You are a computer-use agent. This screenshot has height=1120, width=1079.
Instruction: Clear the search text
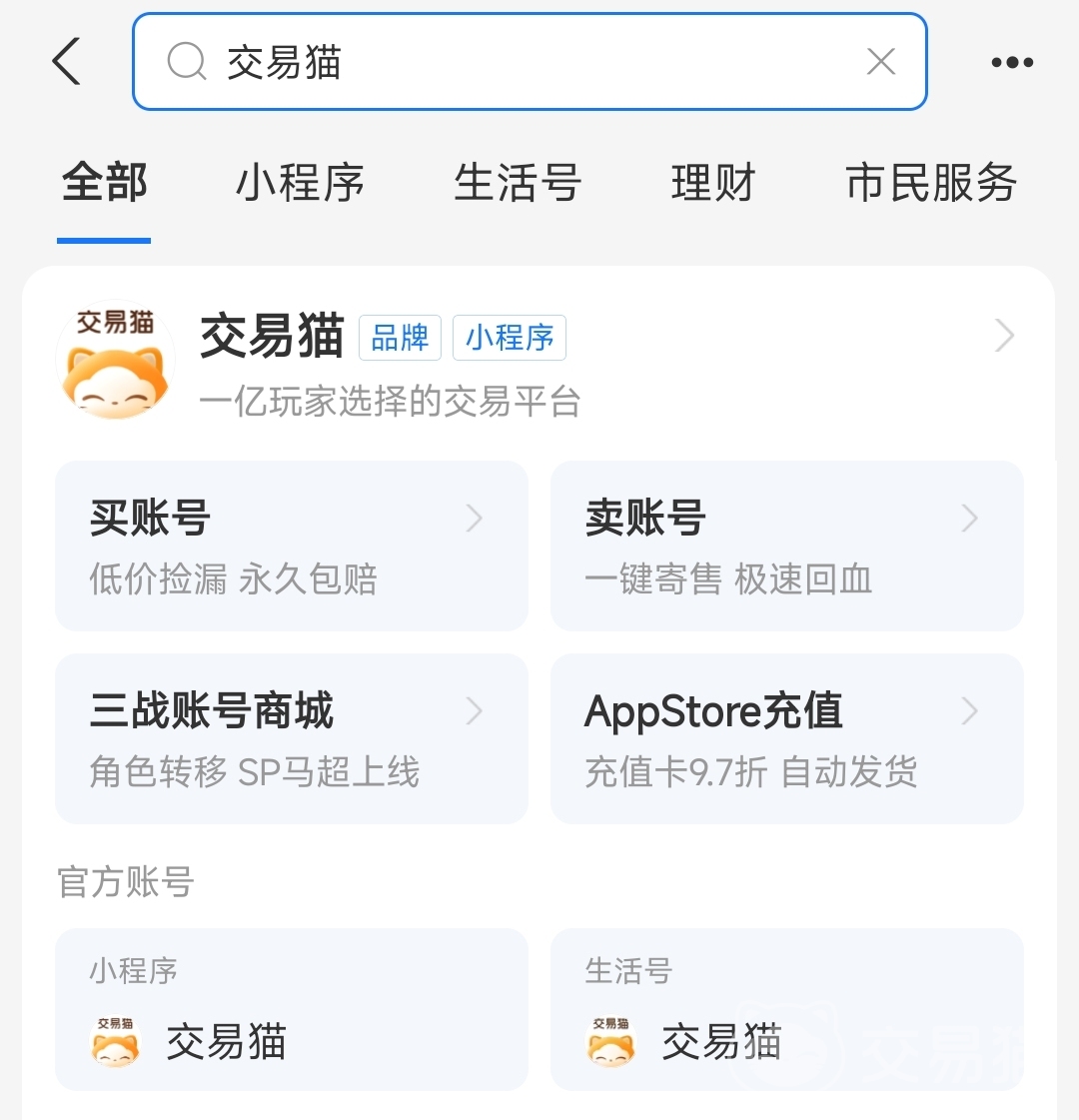coord(880,62)
